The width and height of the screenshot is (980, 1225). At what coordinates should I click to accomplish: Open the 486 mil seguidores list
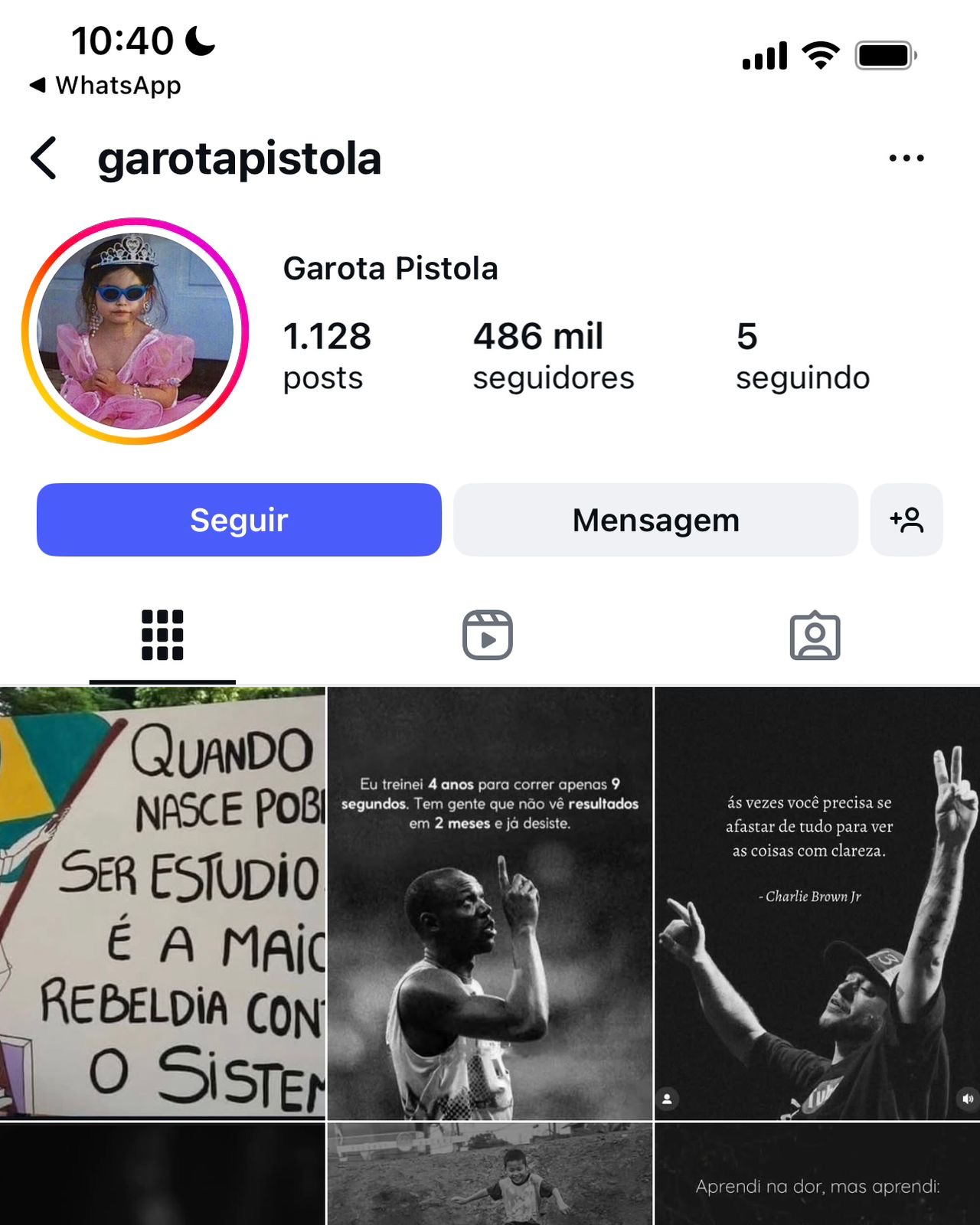pos(553,356)
